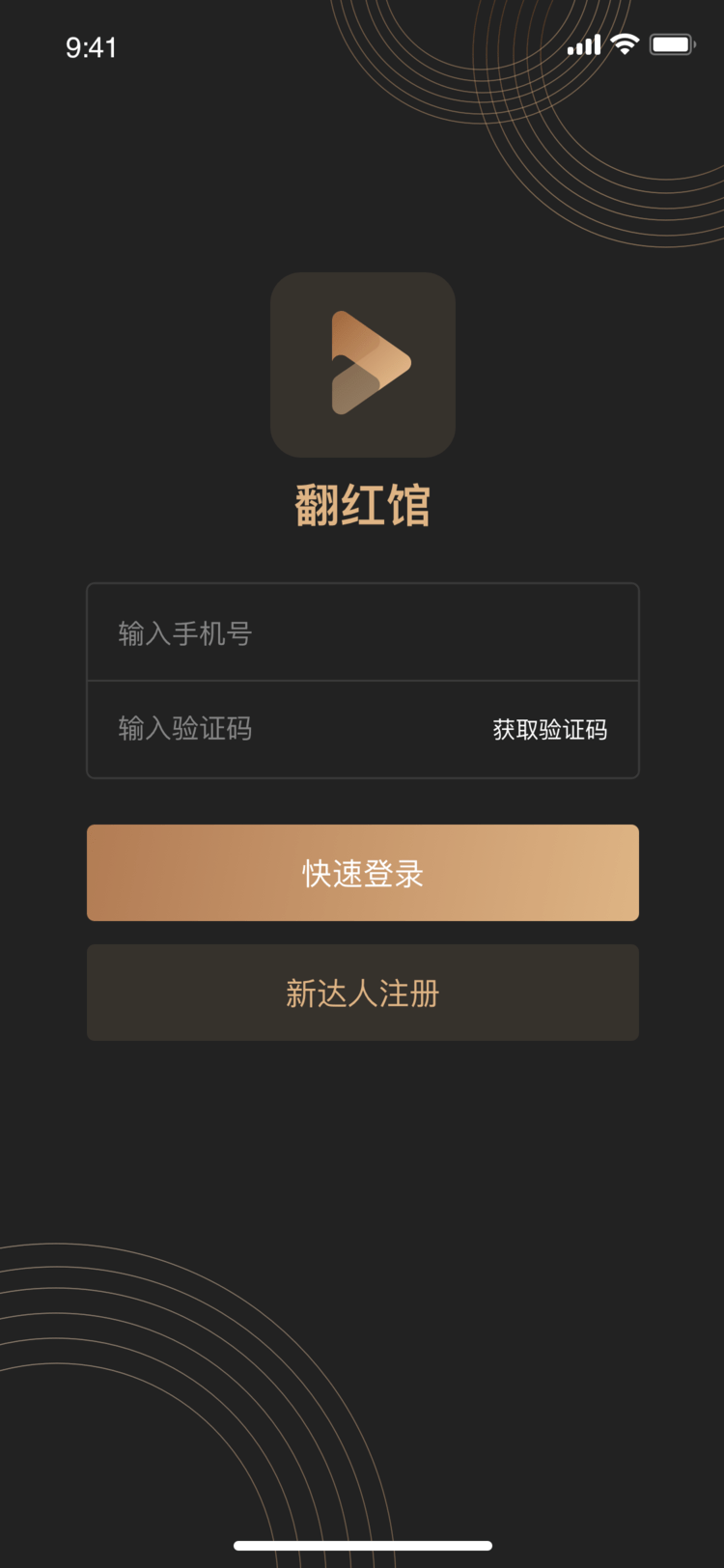Tap the play triangle inside the logo

tap(369, 364)
